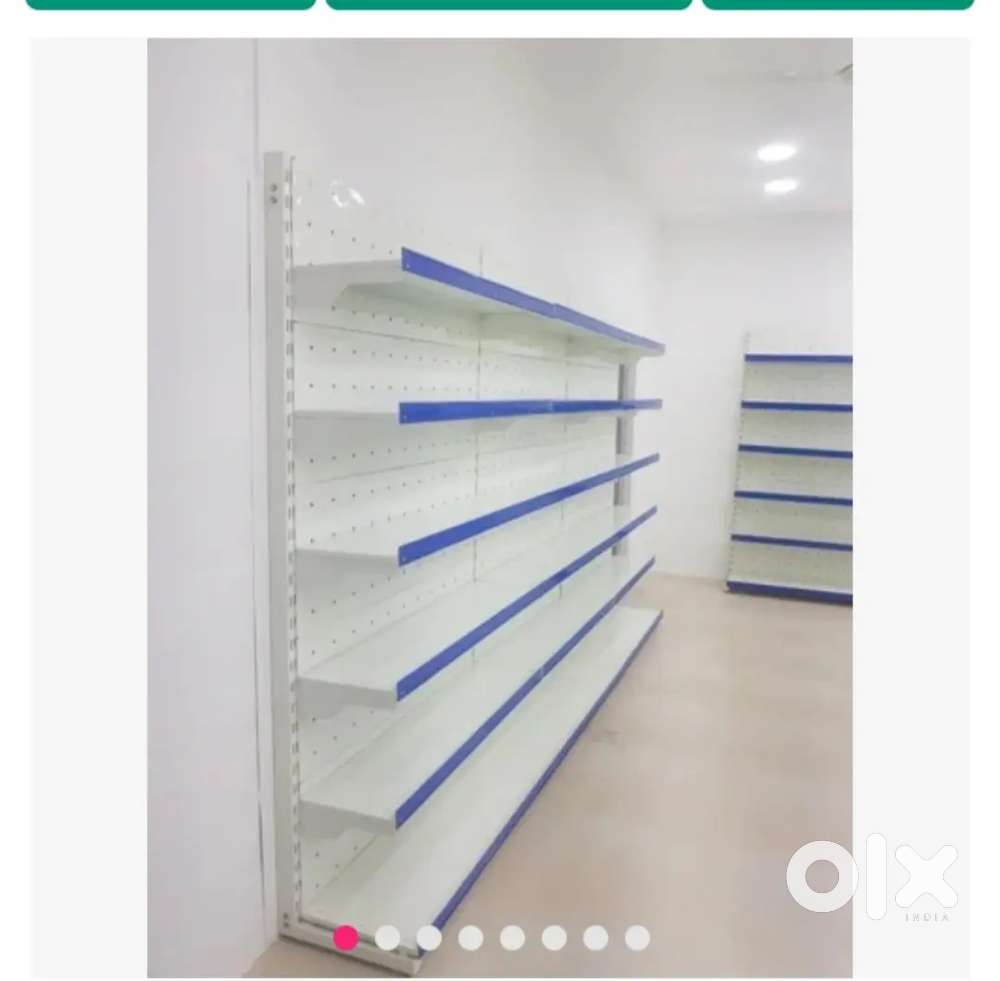Screen dimensions: 1000x981
Task: Go to the fourth photo via the indicator dots
Action: [x=471, y=938]
